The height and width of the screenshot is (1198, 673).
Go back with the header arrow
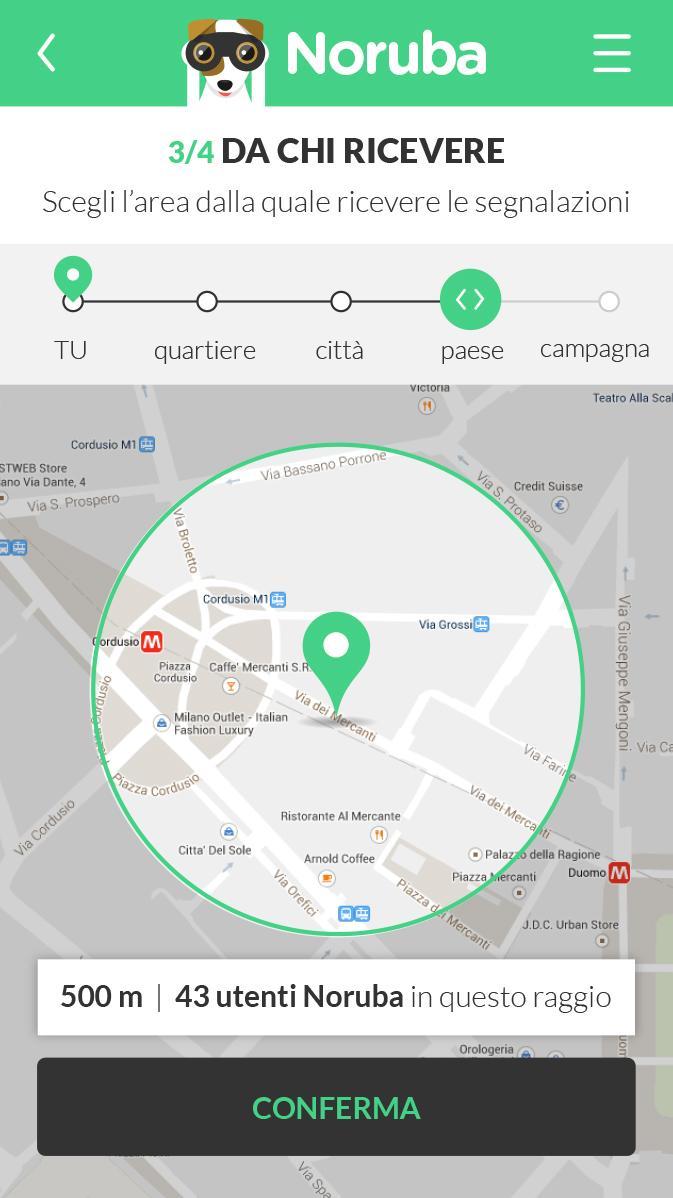(x=46, y=53)
